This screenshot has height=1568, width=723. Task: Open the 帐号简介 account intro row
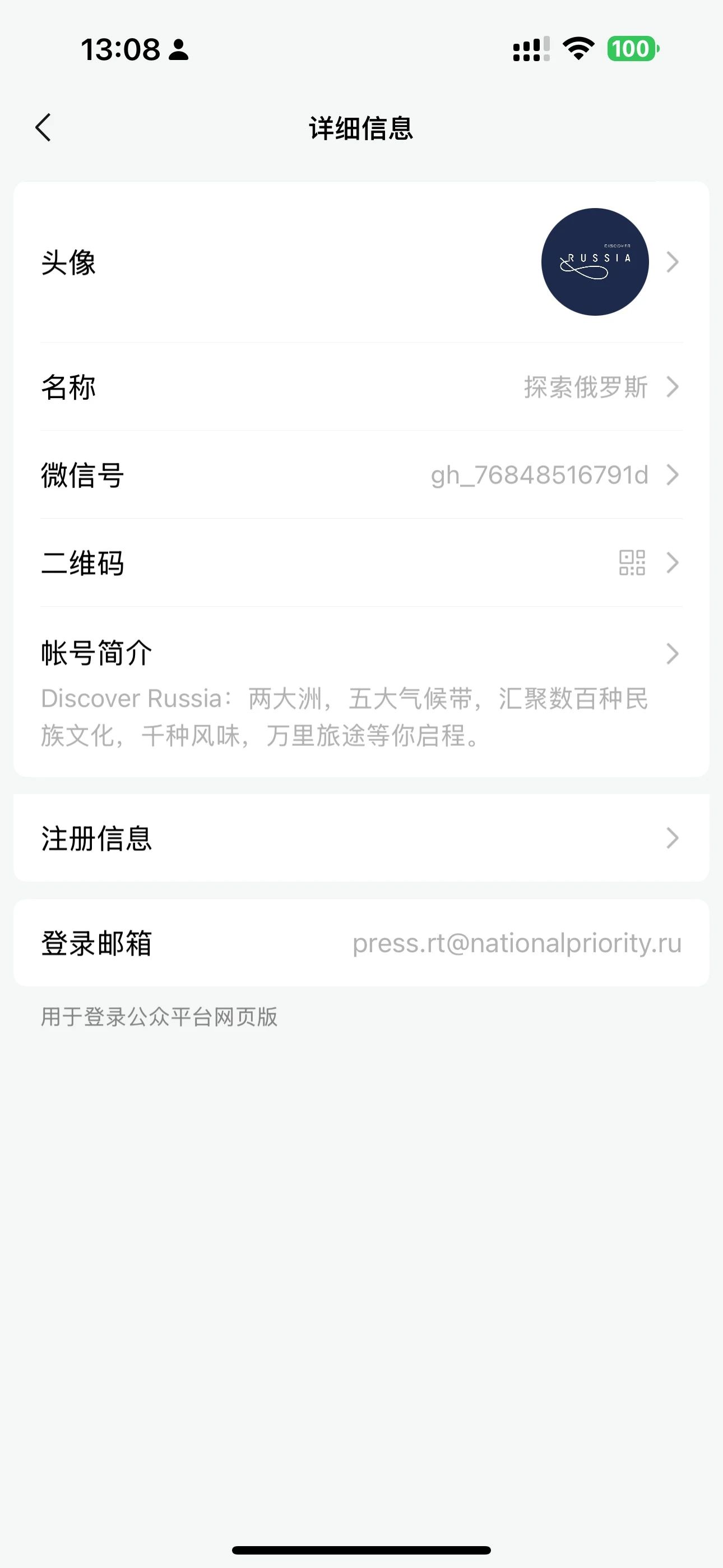(x=361, y=691)
